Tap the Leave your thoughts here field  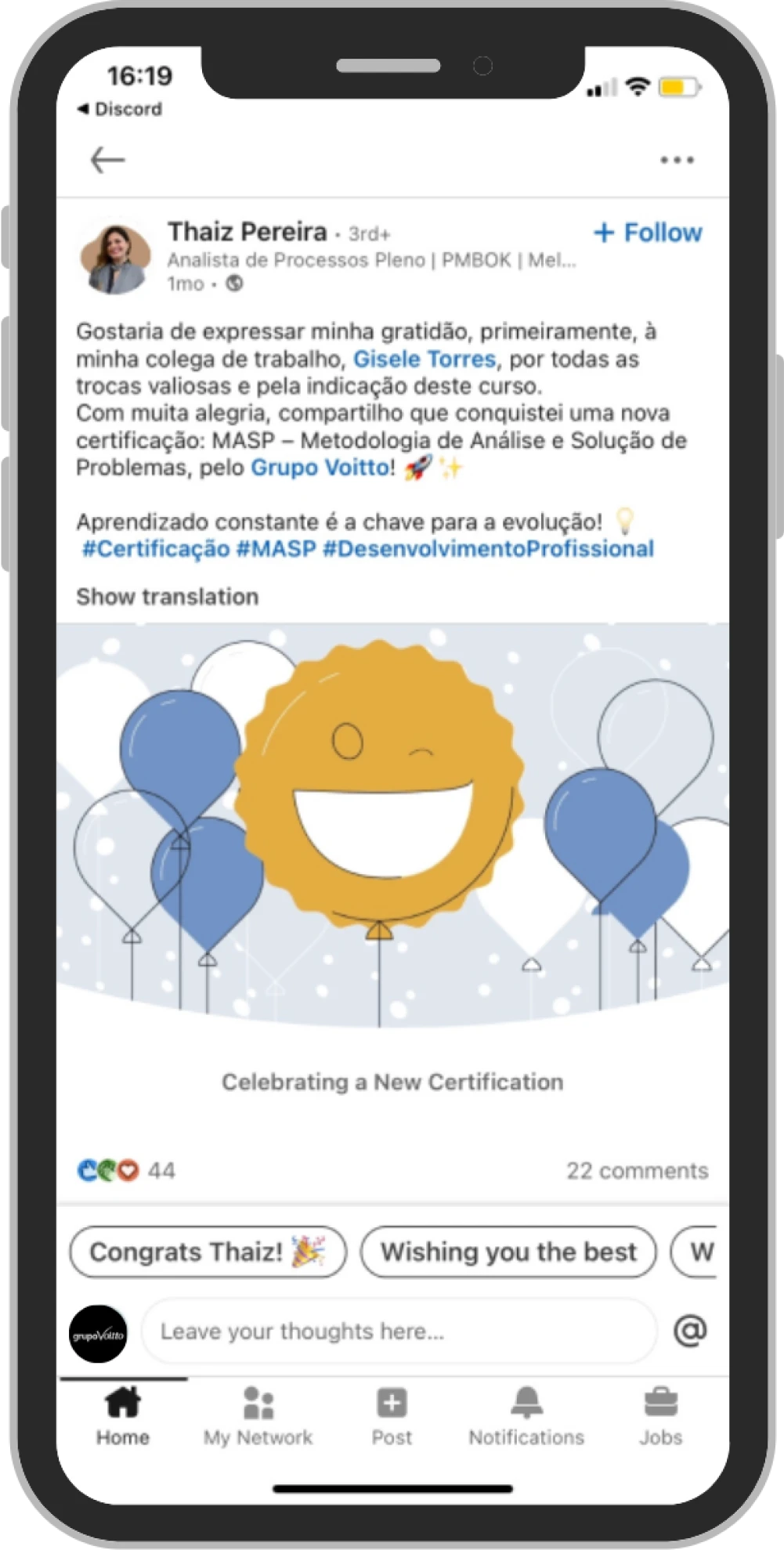tap(399, 1331)
